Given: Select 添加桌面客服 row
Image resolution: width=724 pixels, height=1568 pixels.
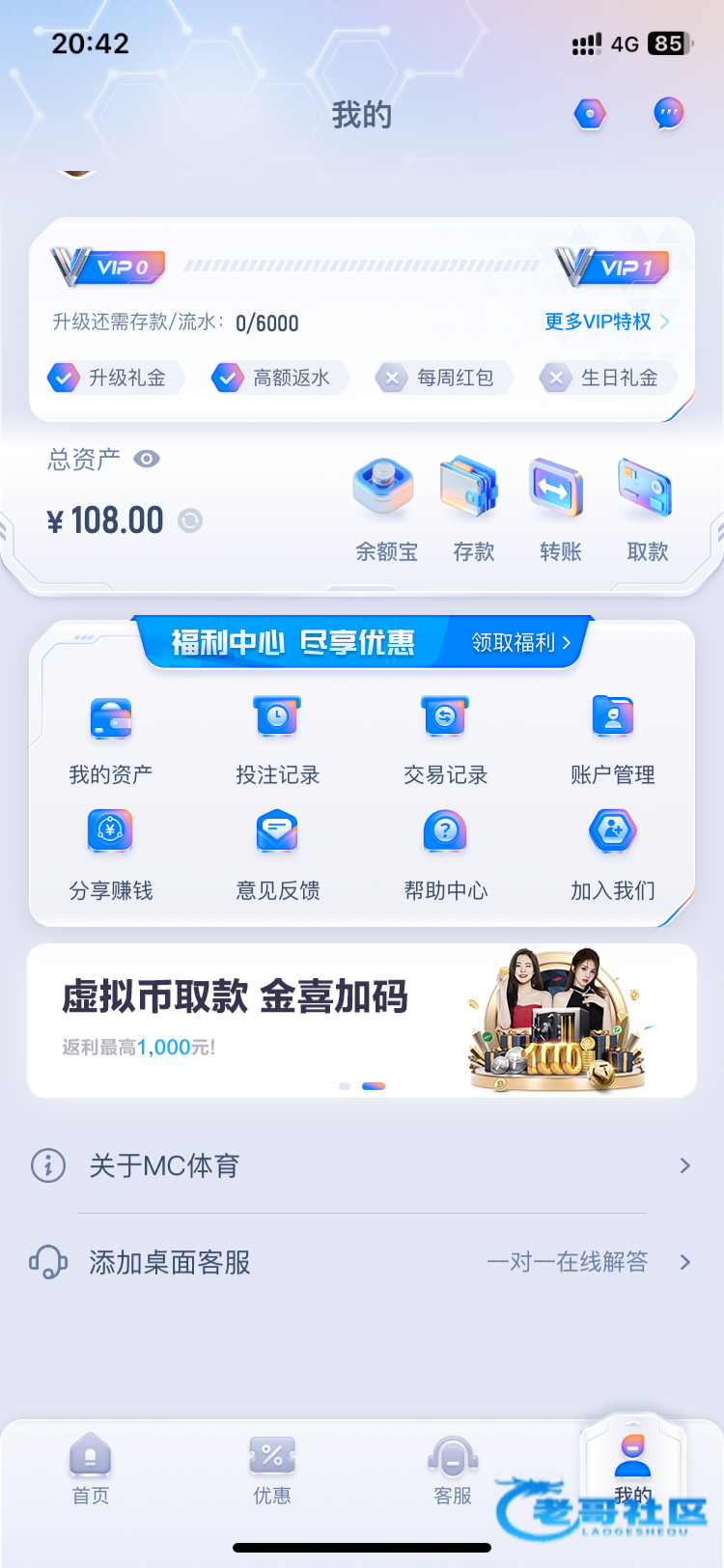Looking at the screenshot, I should pyautogui.click(x=362, y=1262).
